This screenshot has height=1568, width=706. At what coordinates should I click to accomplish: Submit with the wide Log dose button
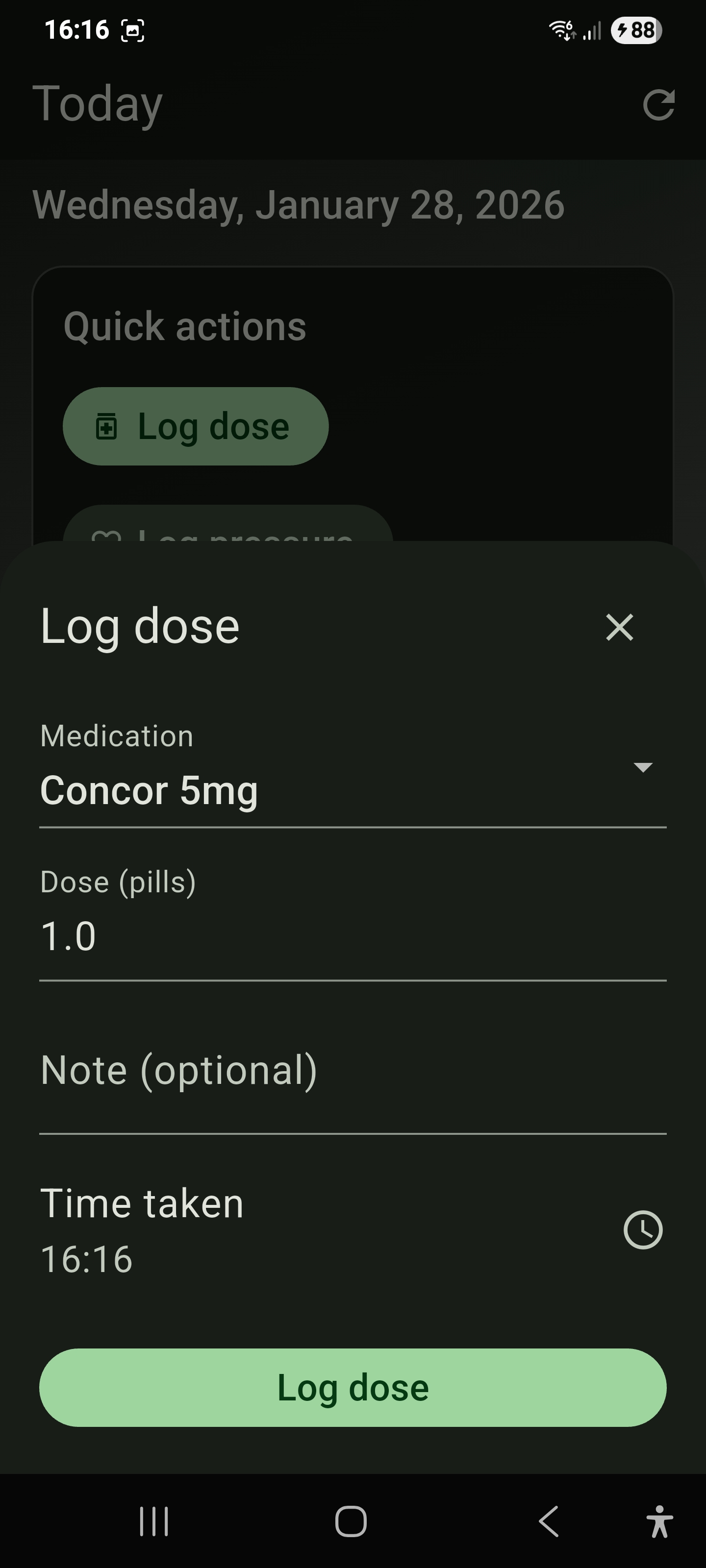352,1387
